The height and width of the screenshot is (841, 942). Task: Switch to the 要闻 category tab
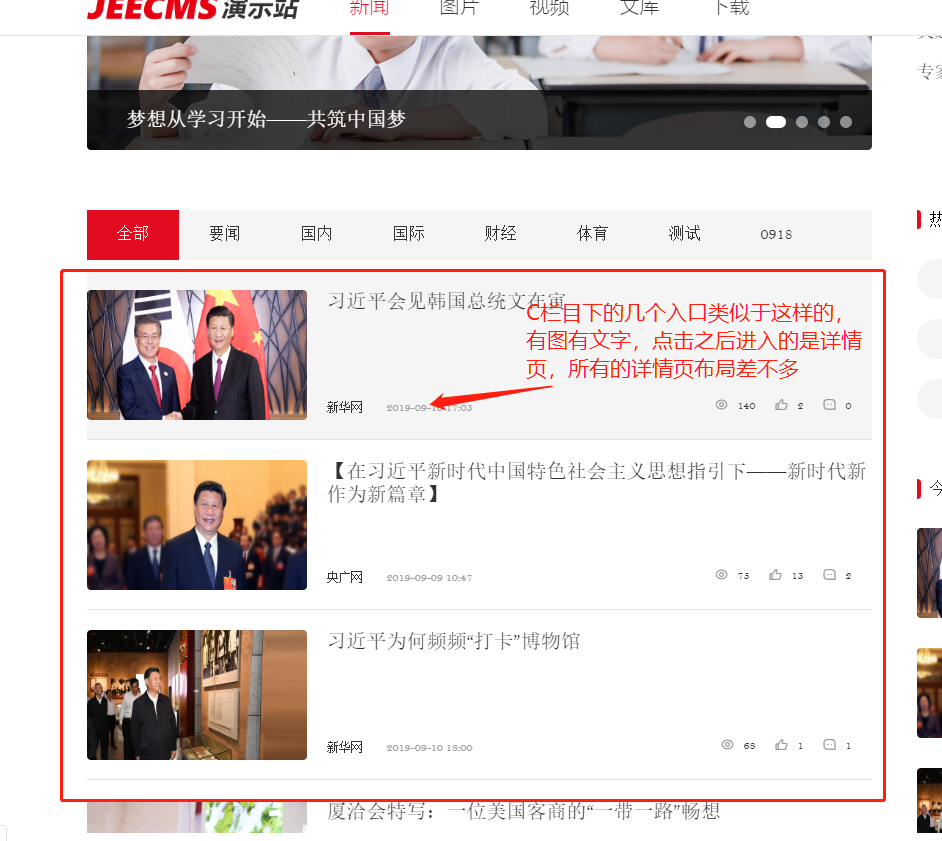(x=224, y=234)
